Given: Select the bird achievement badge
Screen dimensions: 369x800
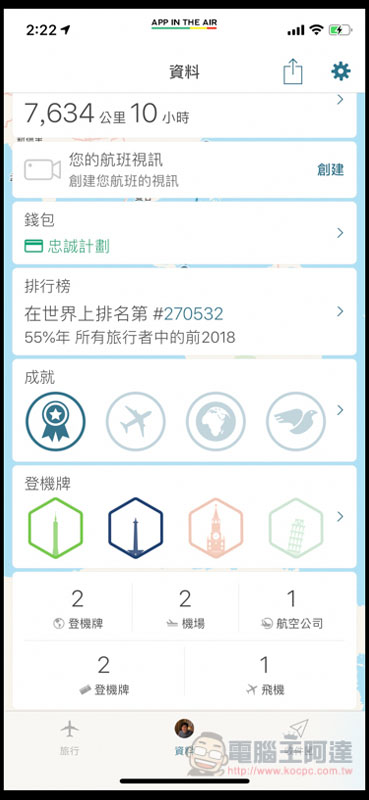Looking at the screenshot, I should [296, 421].
